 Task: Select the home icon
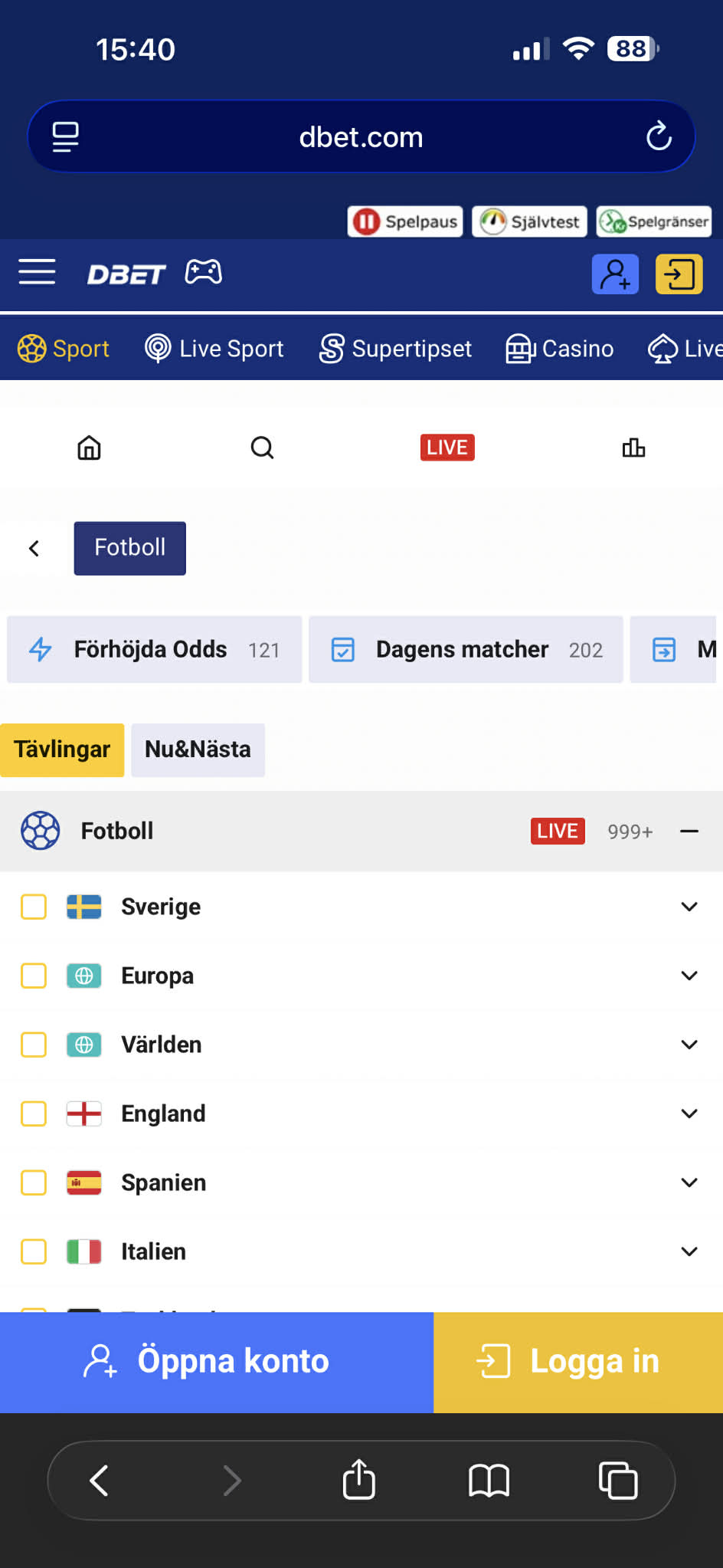pos(89,448)
